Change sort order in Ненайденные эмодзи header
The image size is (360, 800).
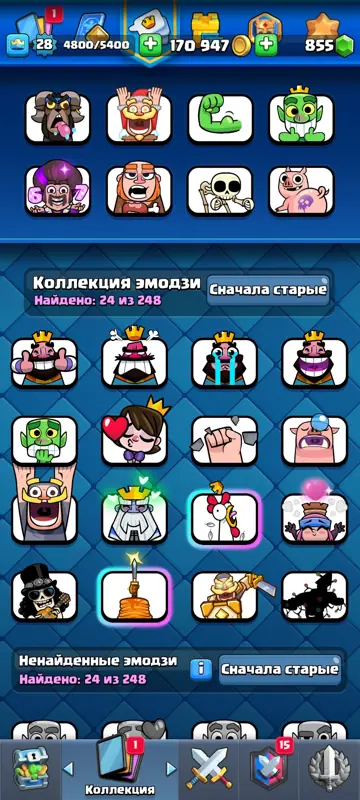coord(280,669)
